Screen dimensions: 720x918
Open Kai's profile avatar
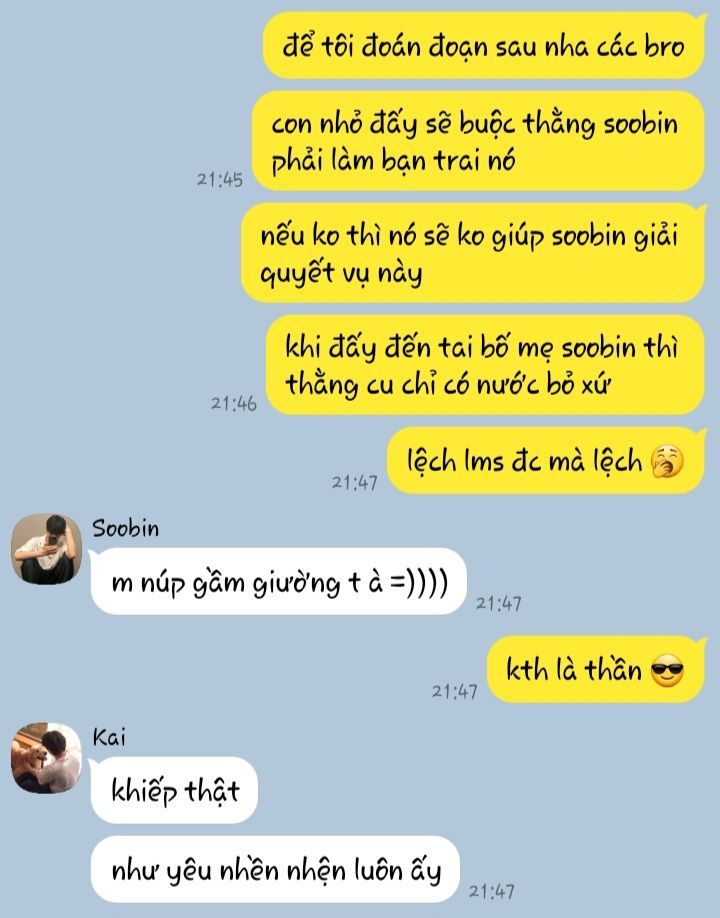click(x=47, y=758)
